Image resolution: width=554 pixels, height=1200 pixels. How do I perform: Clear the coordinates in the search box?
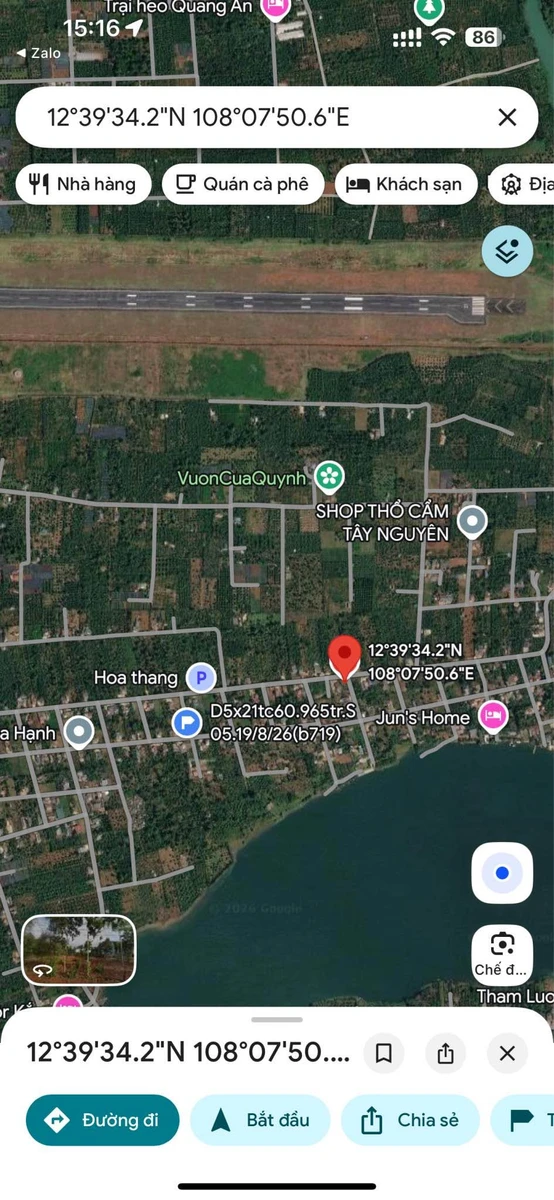point(507,117)
